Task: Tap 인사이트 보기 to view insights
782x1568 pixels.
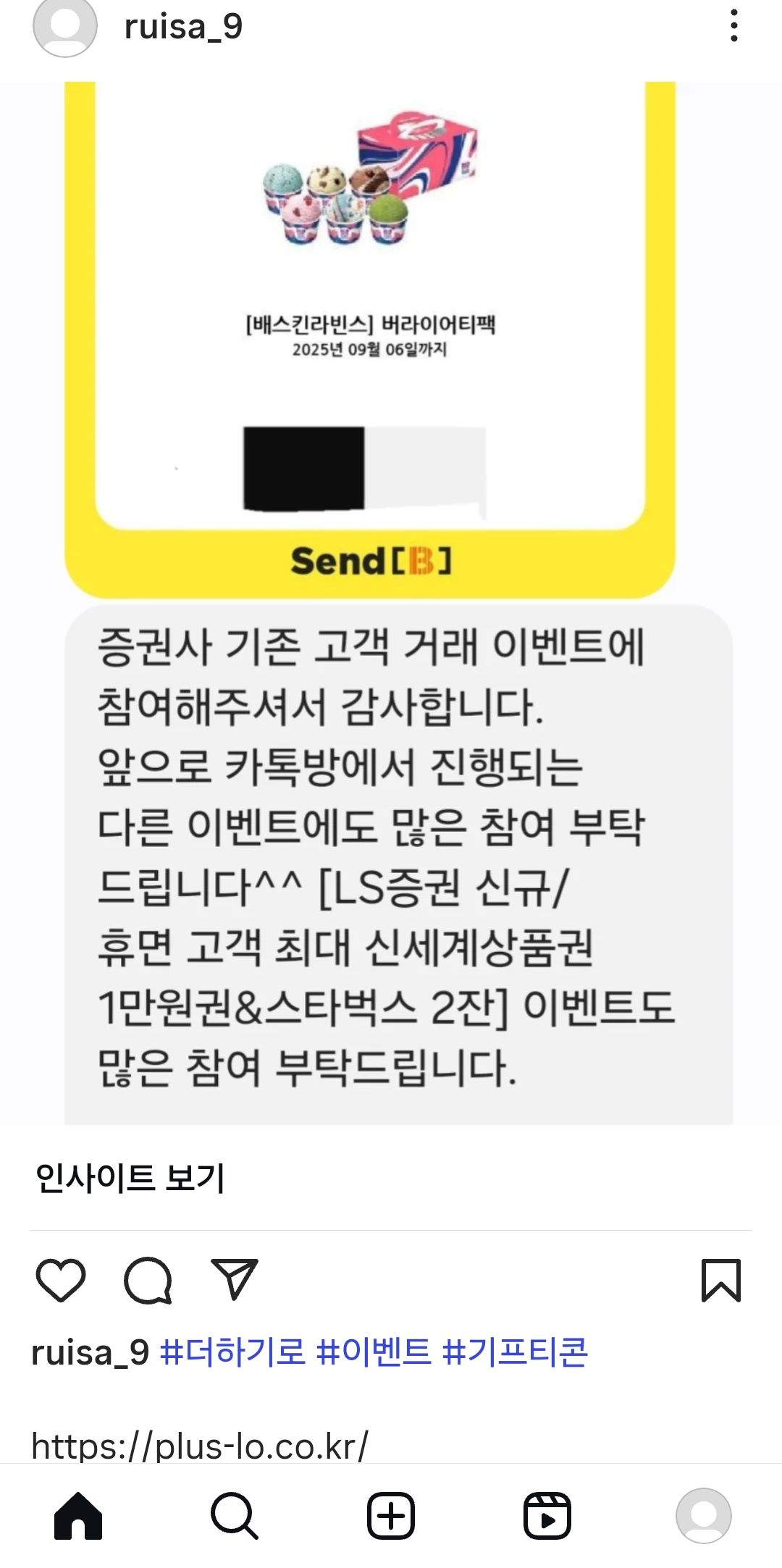Action: (130, 1178)
